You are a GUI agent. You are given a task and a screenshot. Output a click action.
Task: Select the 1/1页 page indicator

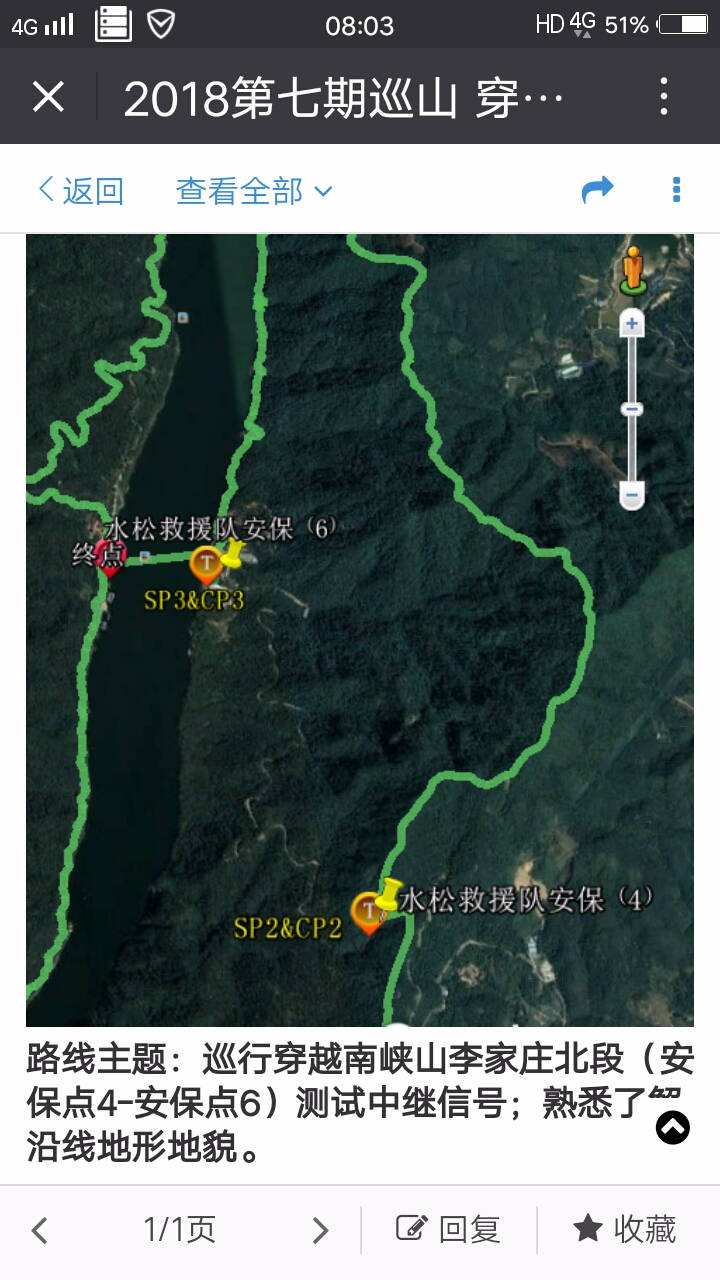[x=180, y=1230]
